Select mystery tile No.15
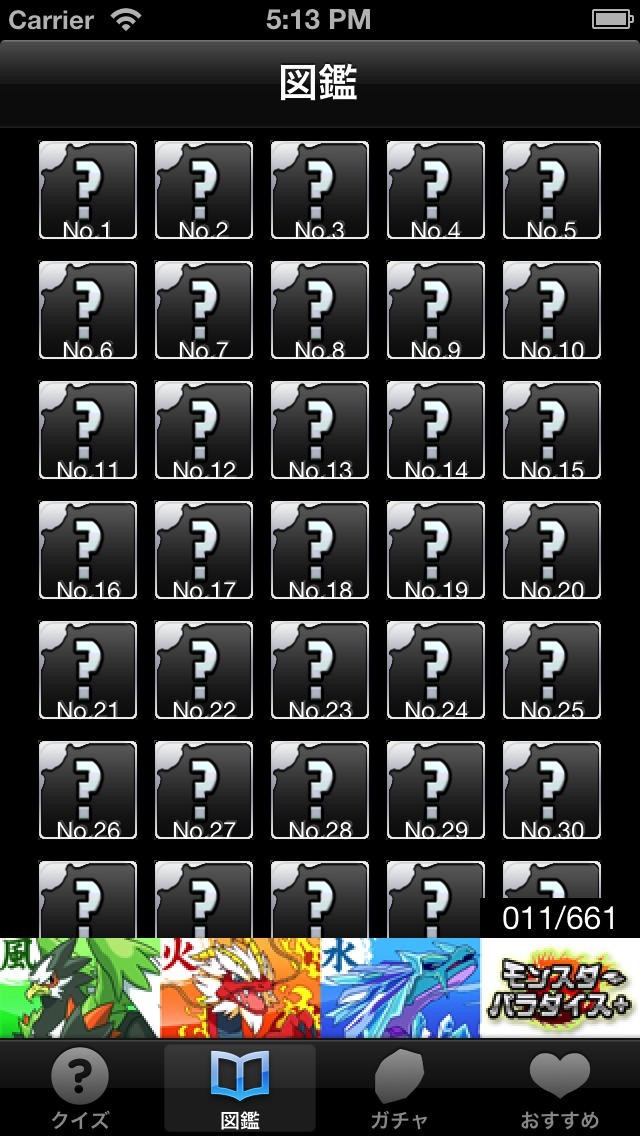 (552, 430)
